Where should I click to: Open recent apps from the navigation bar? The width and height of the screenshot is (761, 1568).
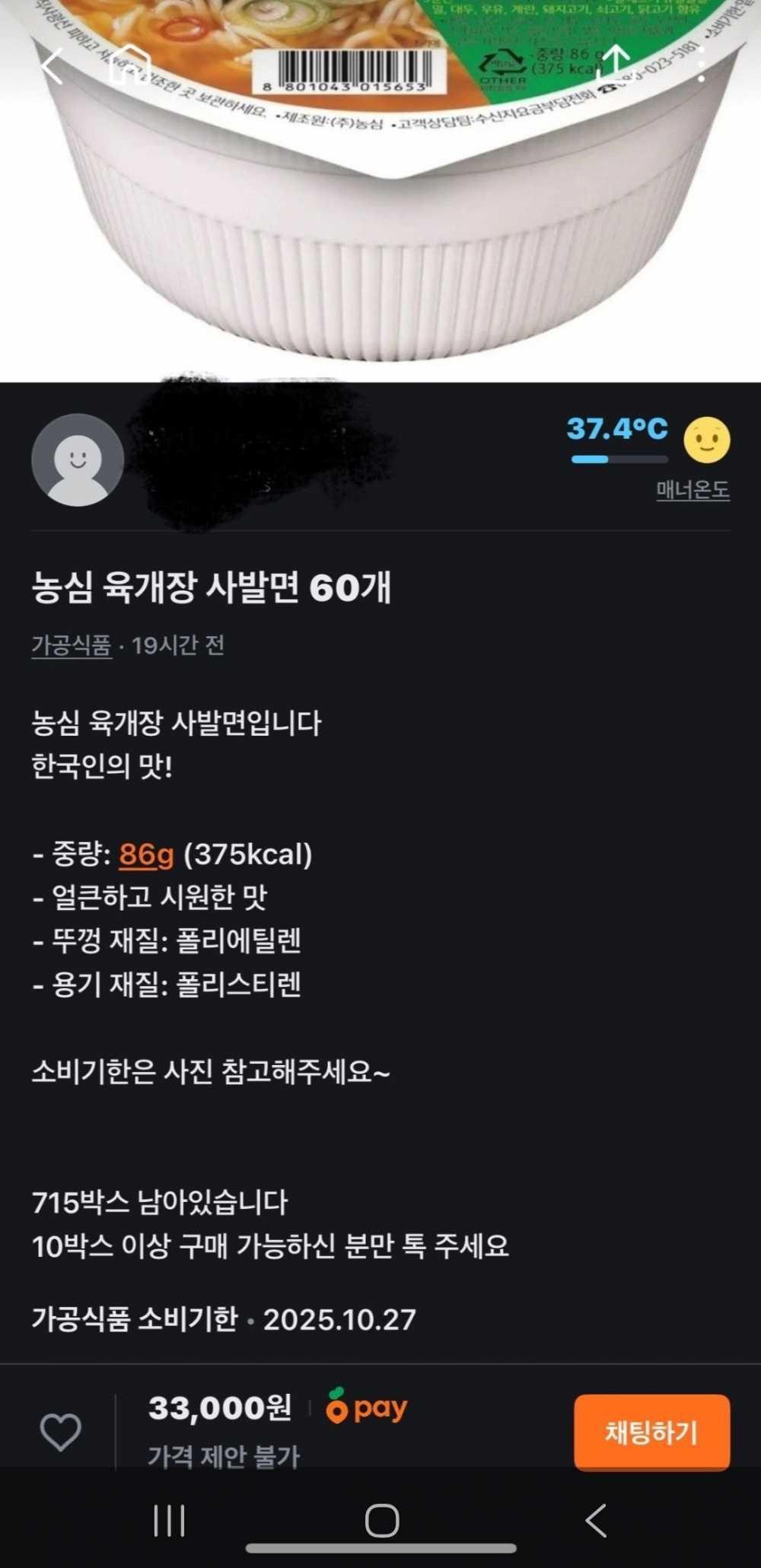click(169, 1521)
